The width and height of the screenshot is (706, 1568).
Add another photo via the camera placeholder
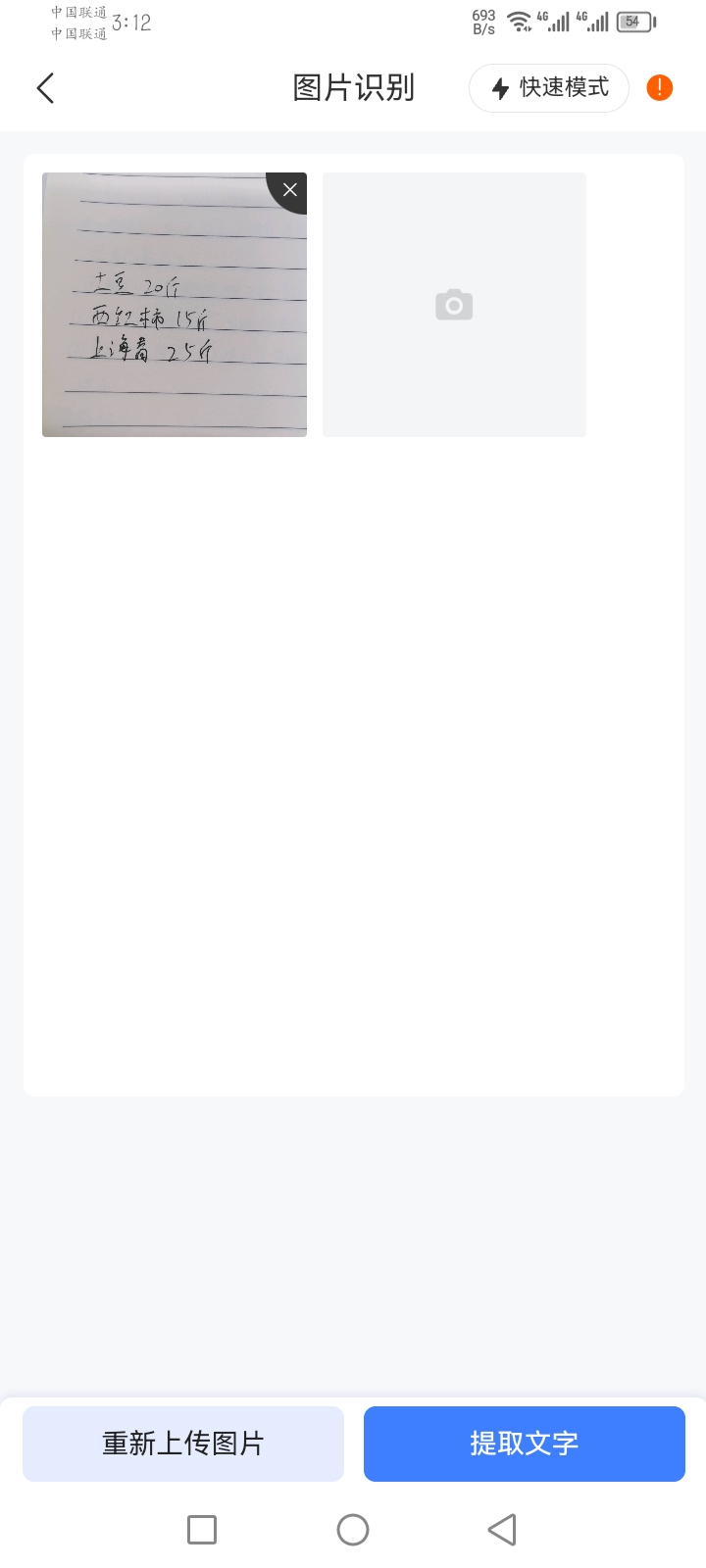point(454,305)
